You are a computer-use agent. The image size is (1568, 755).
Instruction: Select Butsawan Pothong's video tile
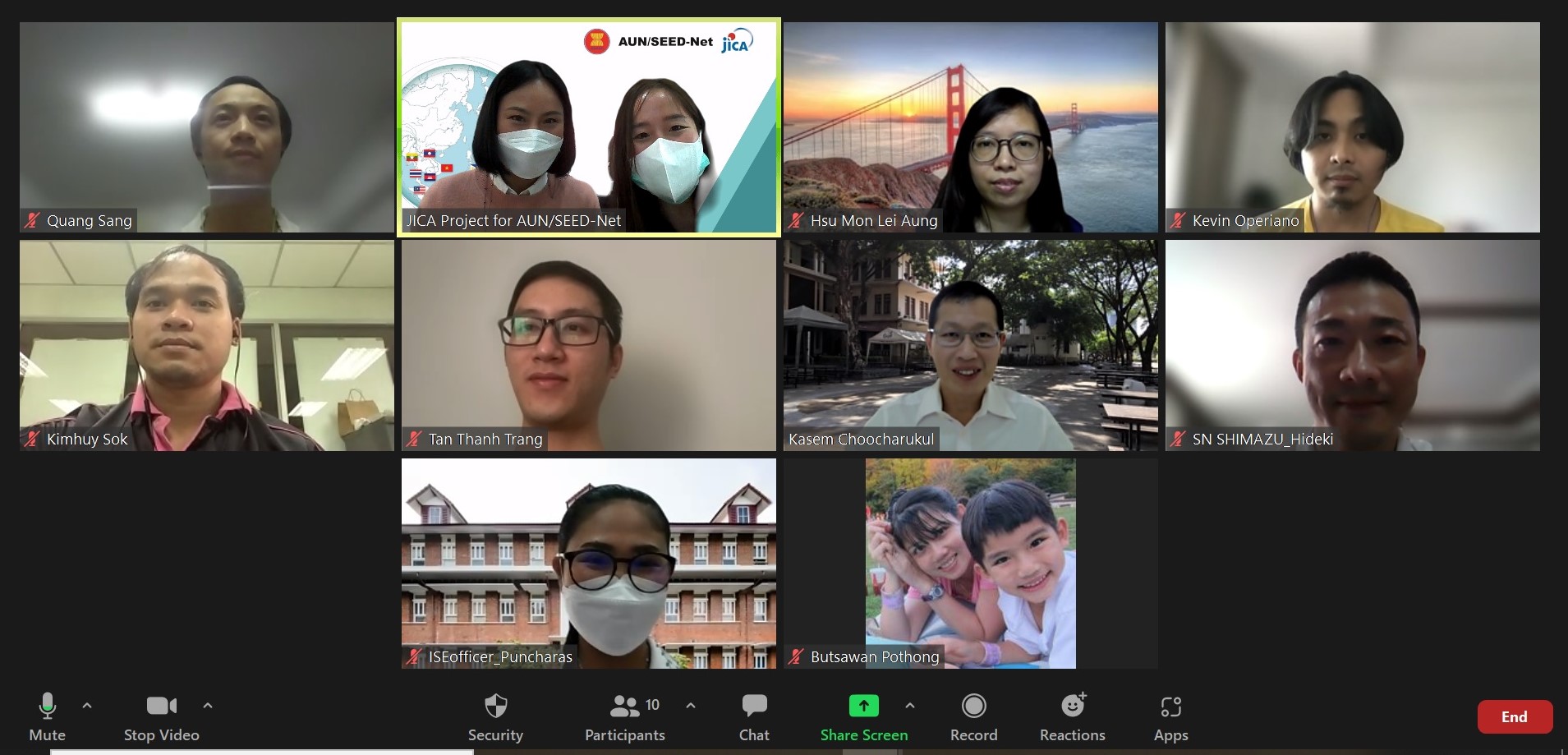pos(970,564)
